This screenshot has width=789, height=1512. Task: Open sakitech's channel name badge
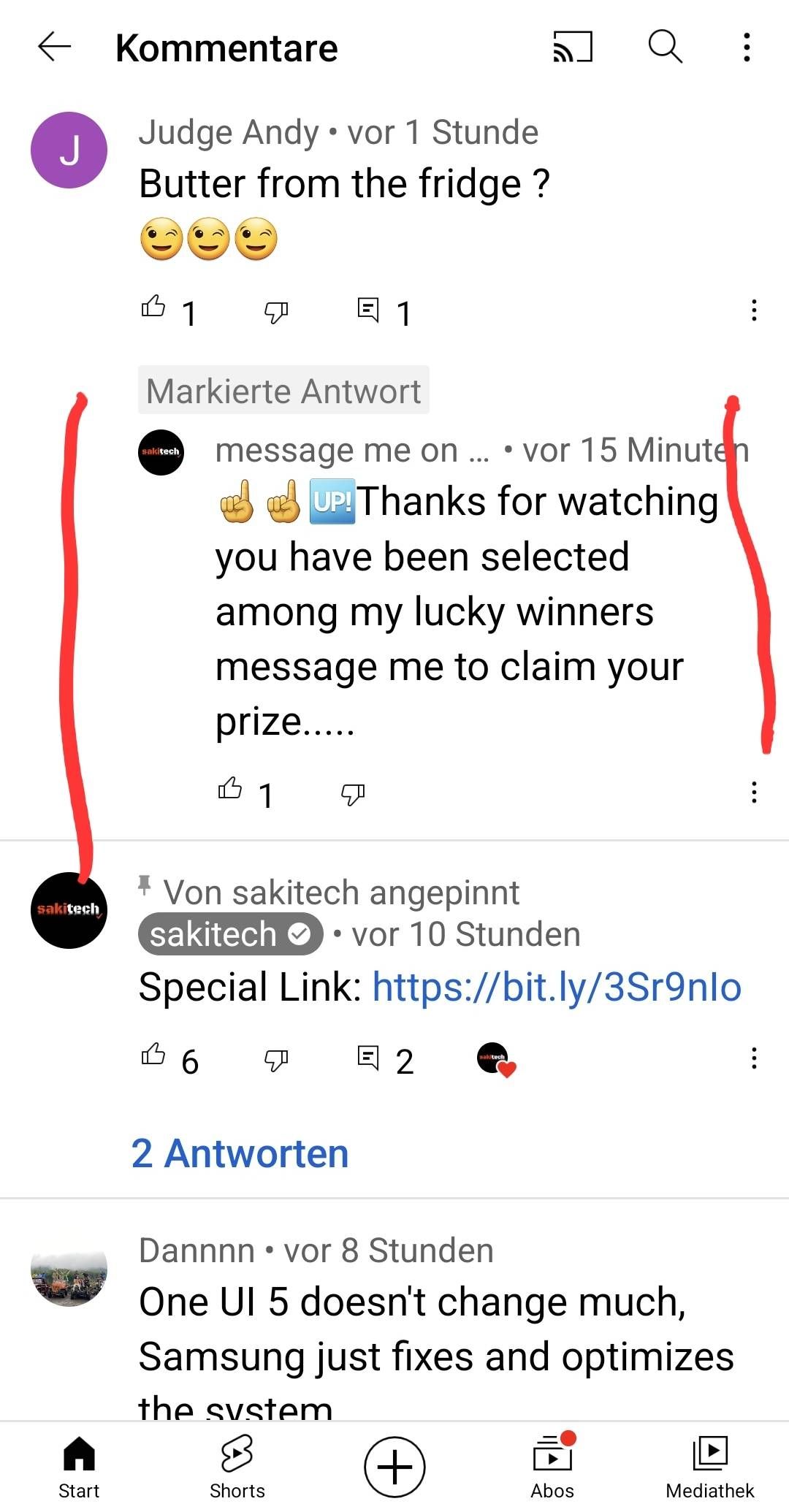click(230, 933)
